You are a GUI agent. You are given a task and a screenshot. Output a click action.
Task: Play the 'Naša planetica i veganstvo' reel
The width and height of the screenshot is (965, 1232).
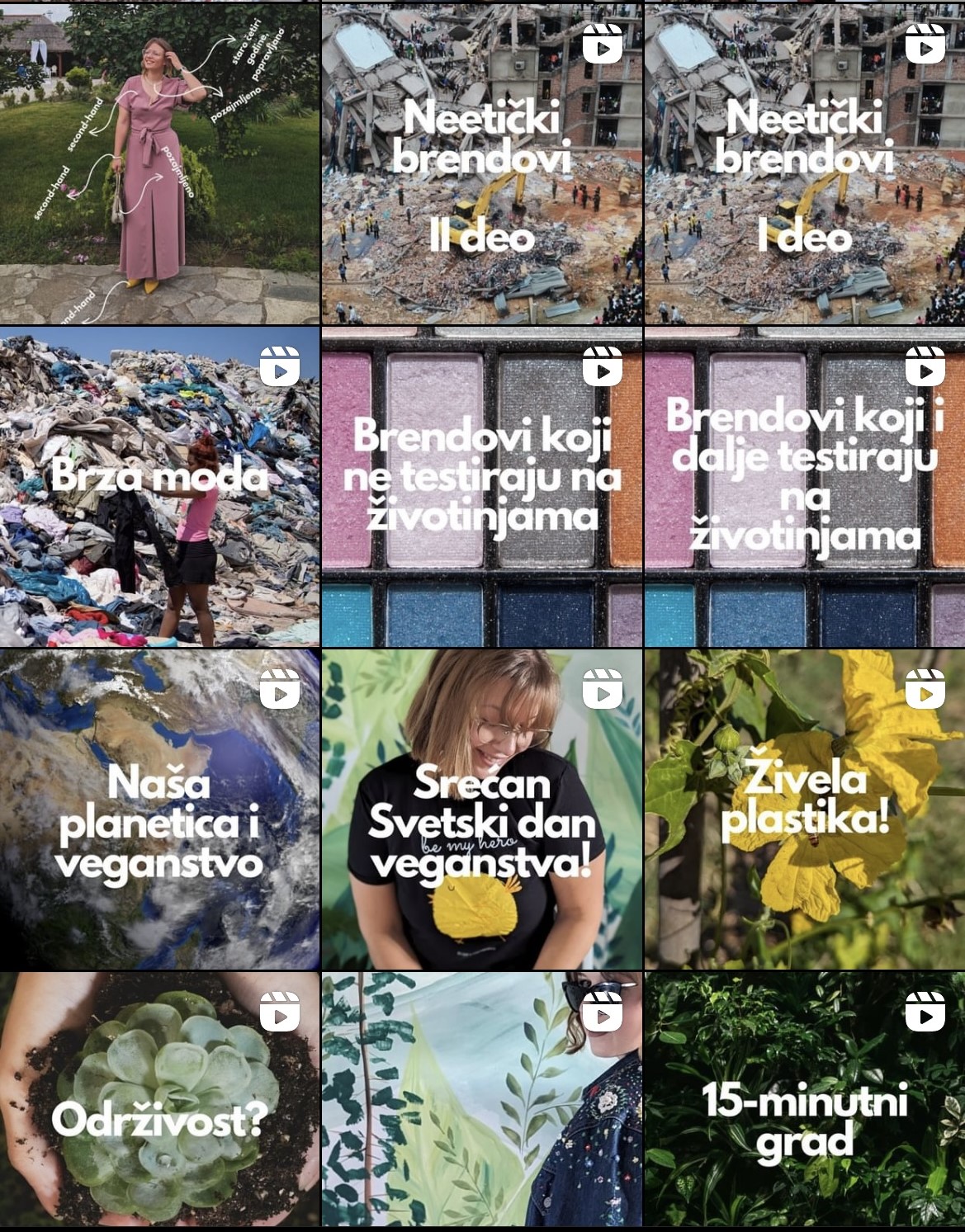[159, 809]
